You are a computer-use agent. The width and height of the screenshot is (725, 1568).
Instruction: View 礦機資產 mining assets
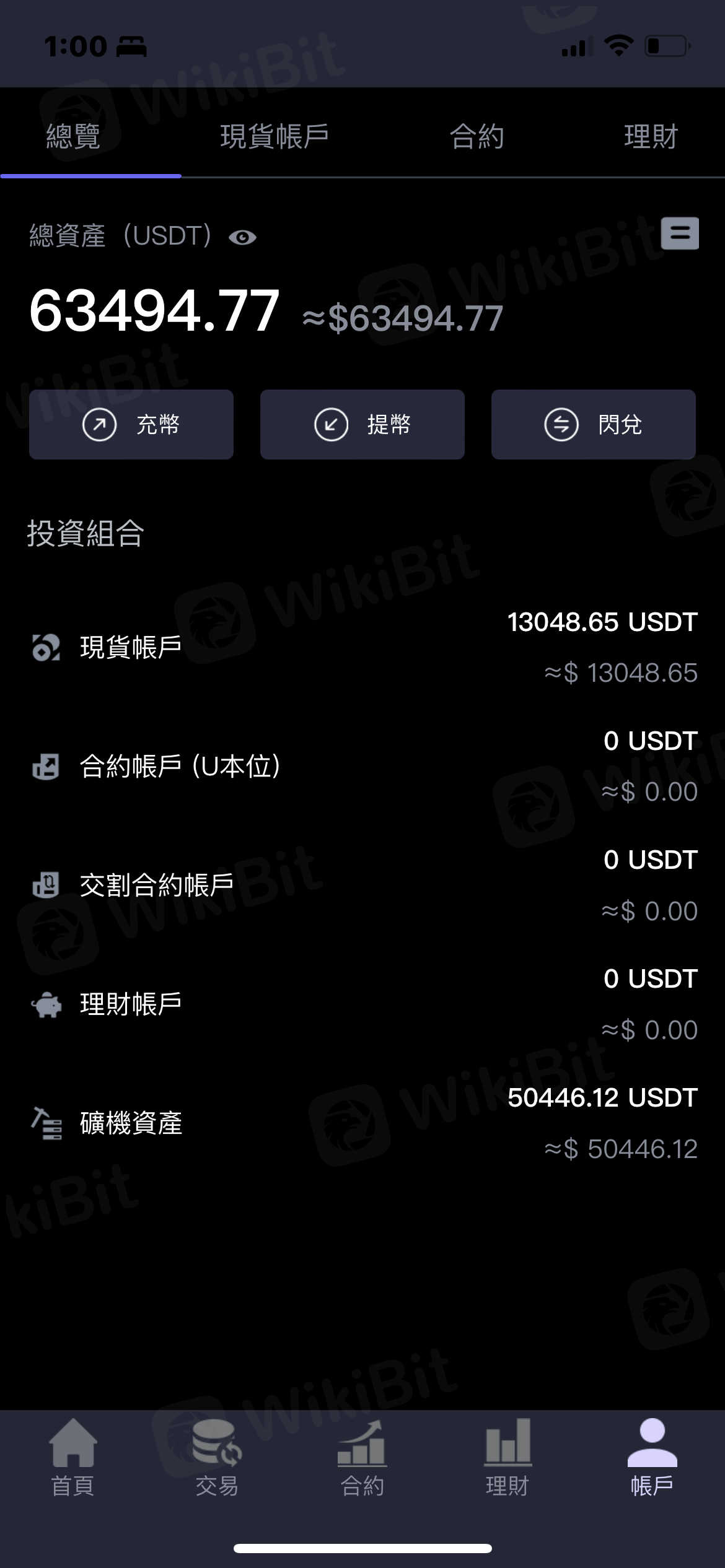362,1123
